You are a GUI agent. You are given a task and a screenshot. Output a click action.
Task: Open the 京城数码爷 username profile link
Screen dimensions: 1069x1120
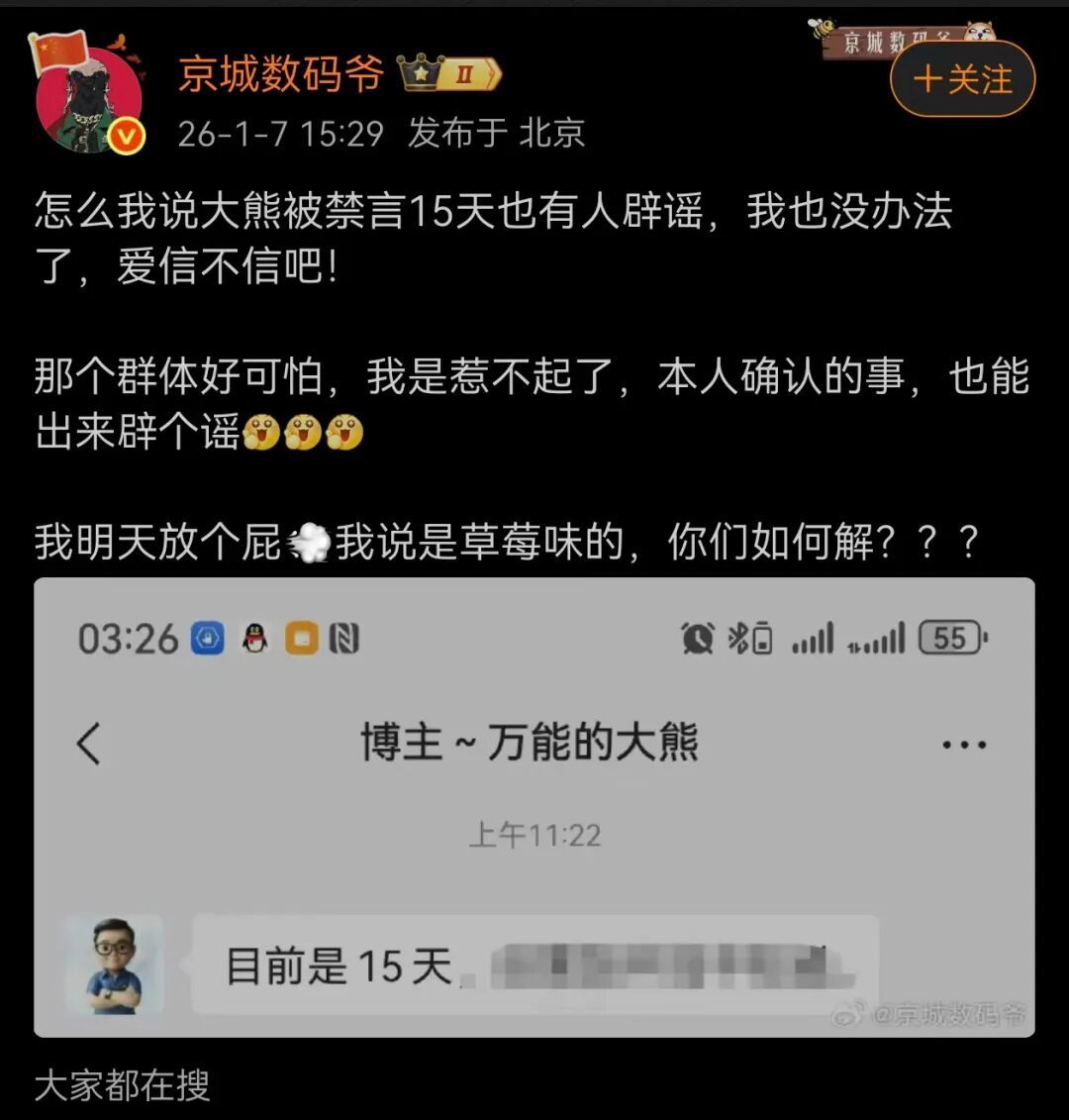[x=280, y=74]
